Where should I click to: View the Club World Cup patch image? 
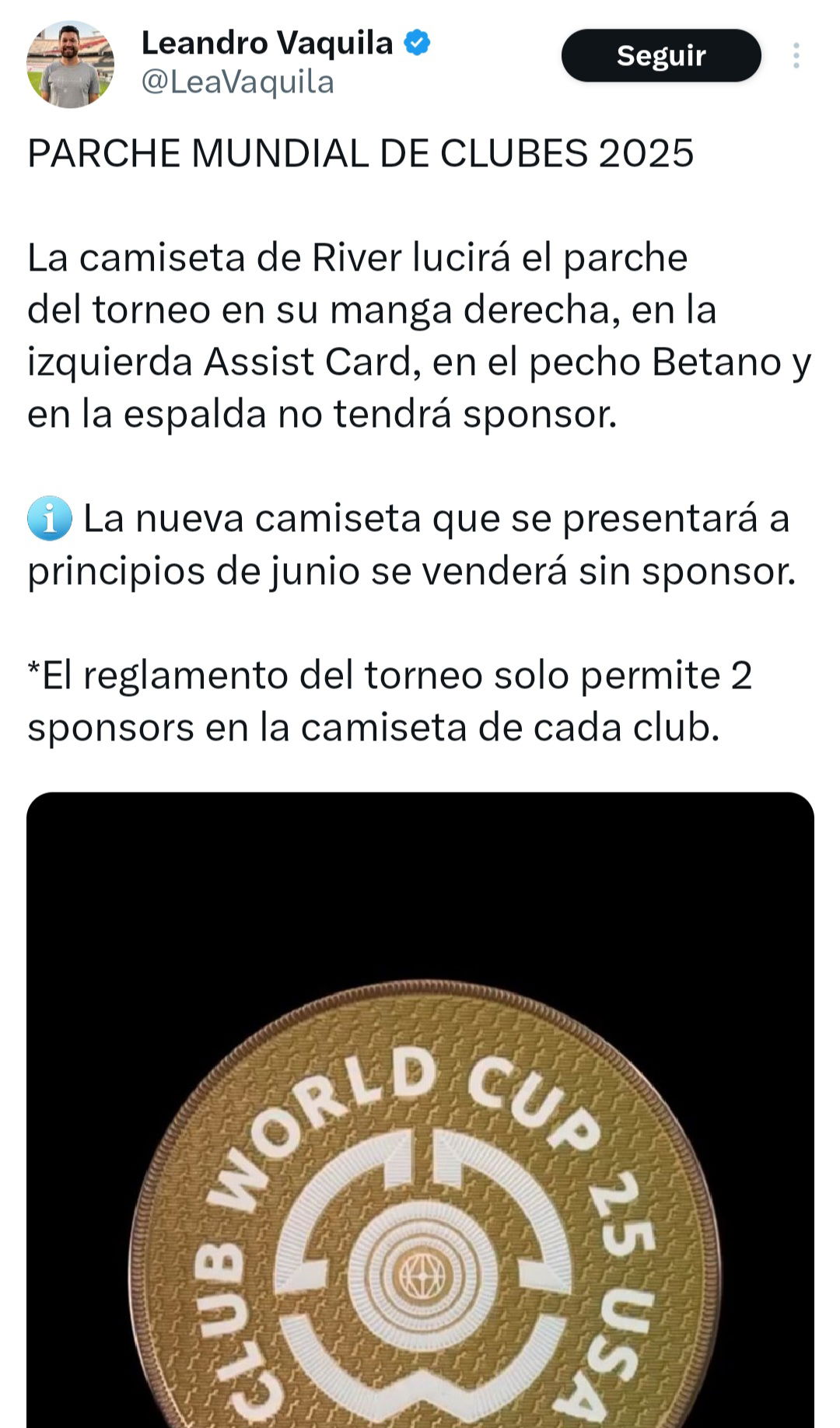point(420,1110)
